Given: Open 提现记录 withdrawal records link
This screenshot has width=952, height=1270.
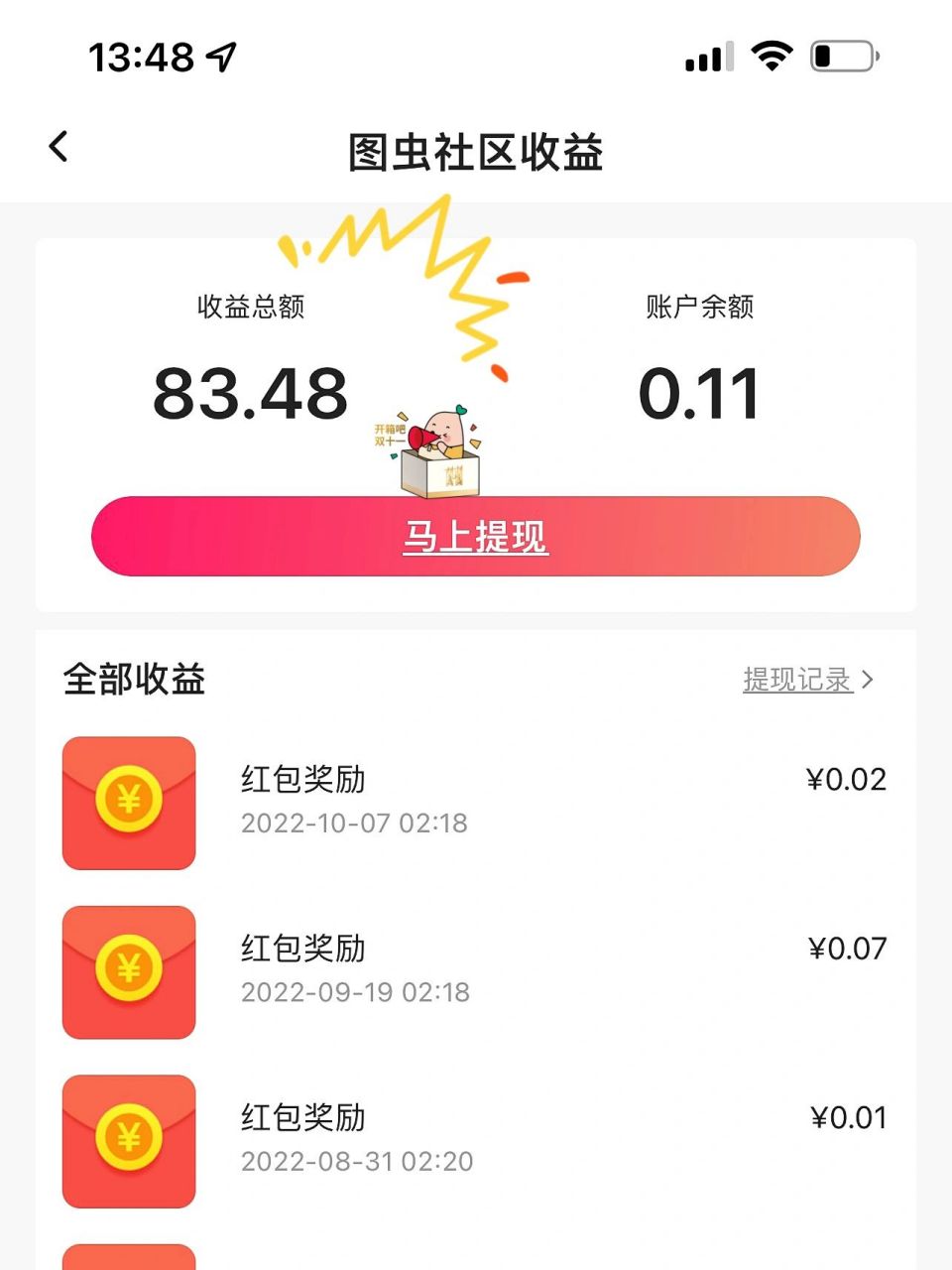Looking at the screenshot, I should [795, 680].
